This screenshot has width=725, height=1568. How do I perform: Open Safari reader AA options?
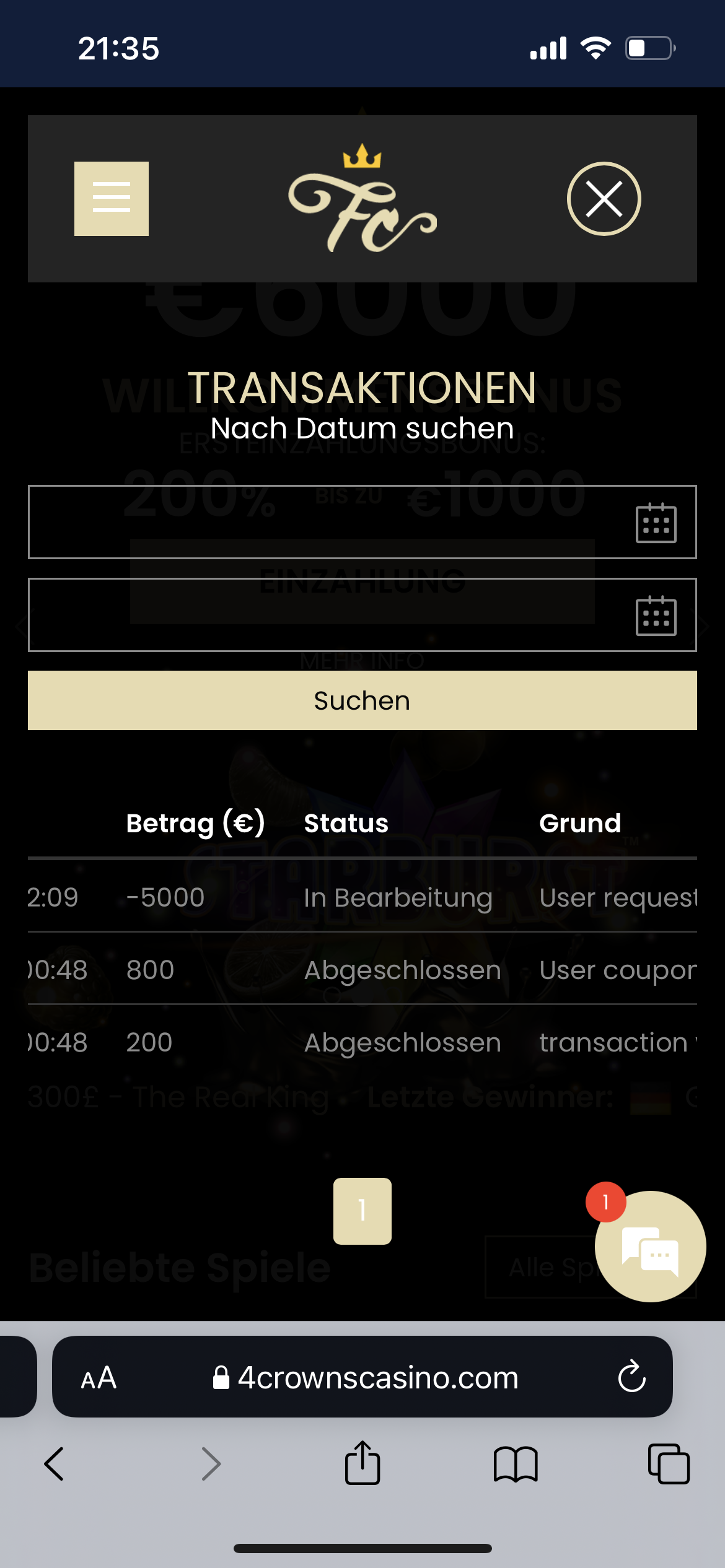99,1378
